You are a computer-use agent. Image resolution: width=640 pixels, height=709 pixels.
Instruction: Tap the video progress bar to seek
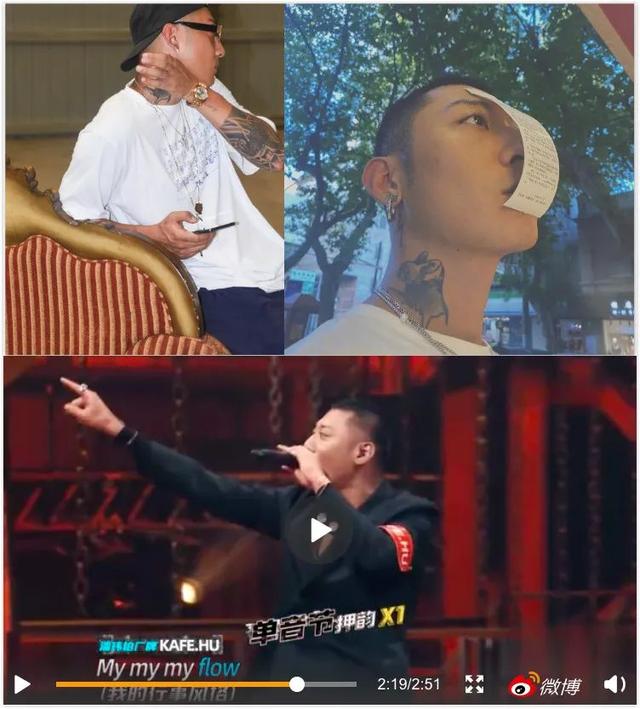[200, 685]
